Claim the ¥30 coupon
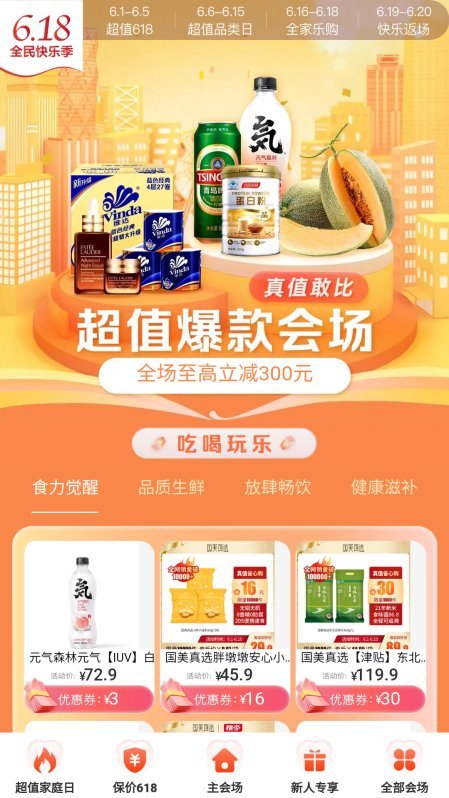This screenshot has height=798, width=449. coord(361,699)
